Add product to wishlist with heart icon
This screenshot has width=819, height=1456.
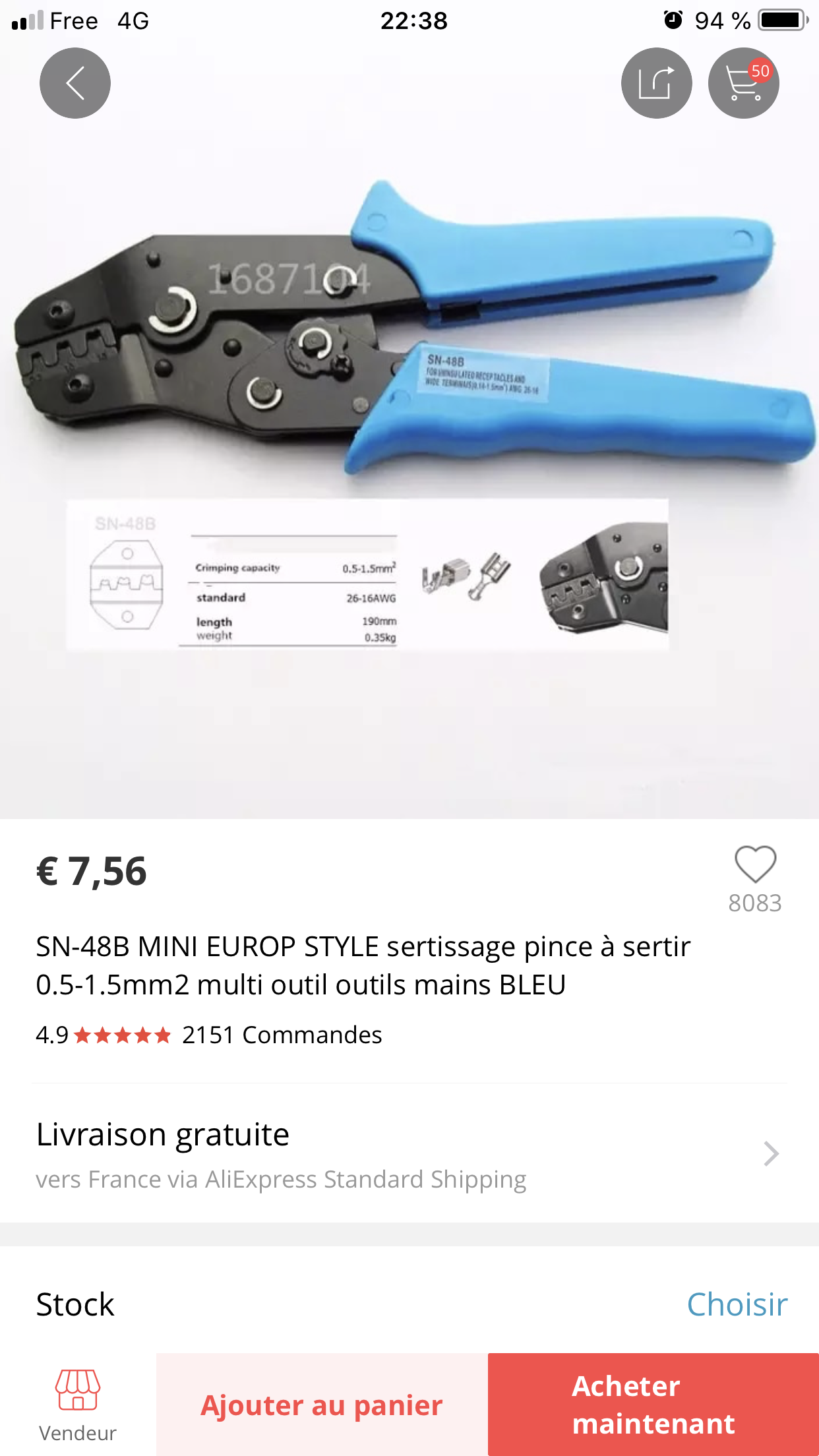point(755,864)
